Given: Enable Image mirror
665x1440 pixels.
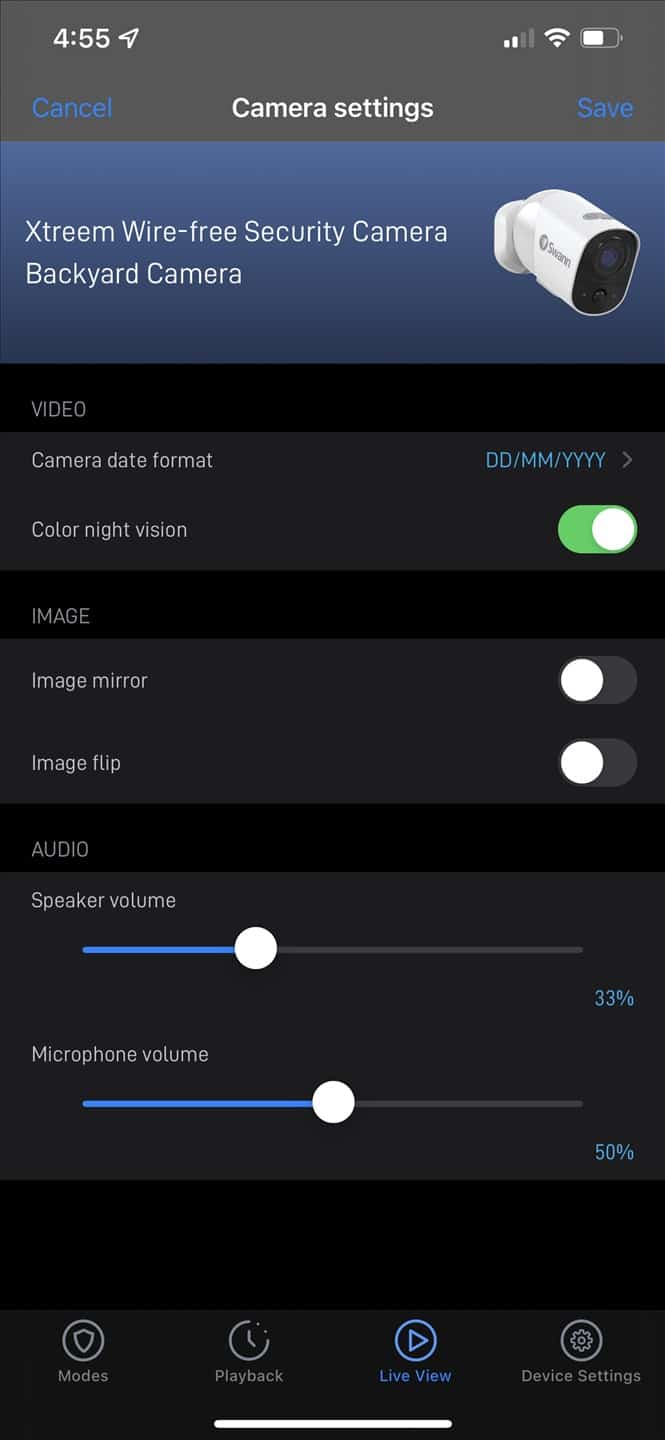Looking at the screenshot, I should (x=597, y=681).
